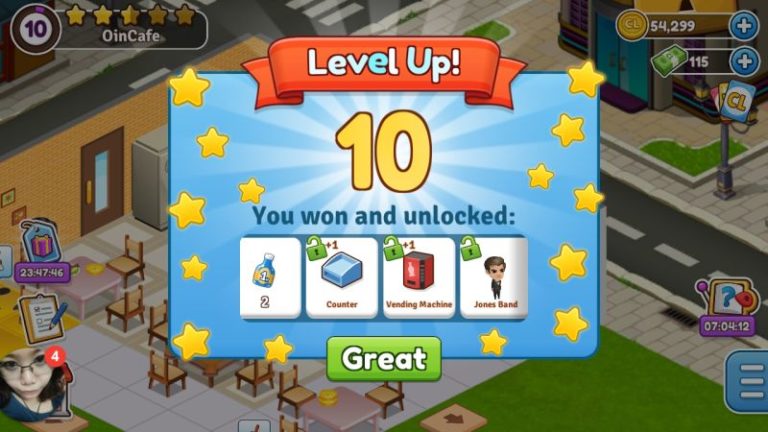This screenshot has height=432, width=768.
Task: View the Counter reward tile
Action: 342,277
